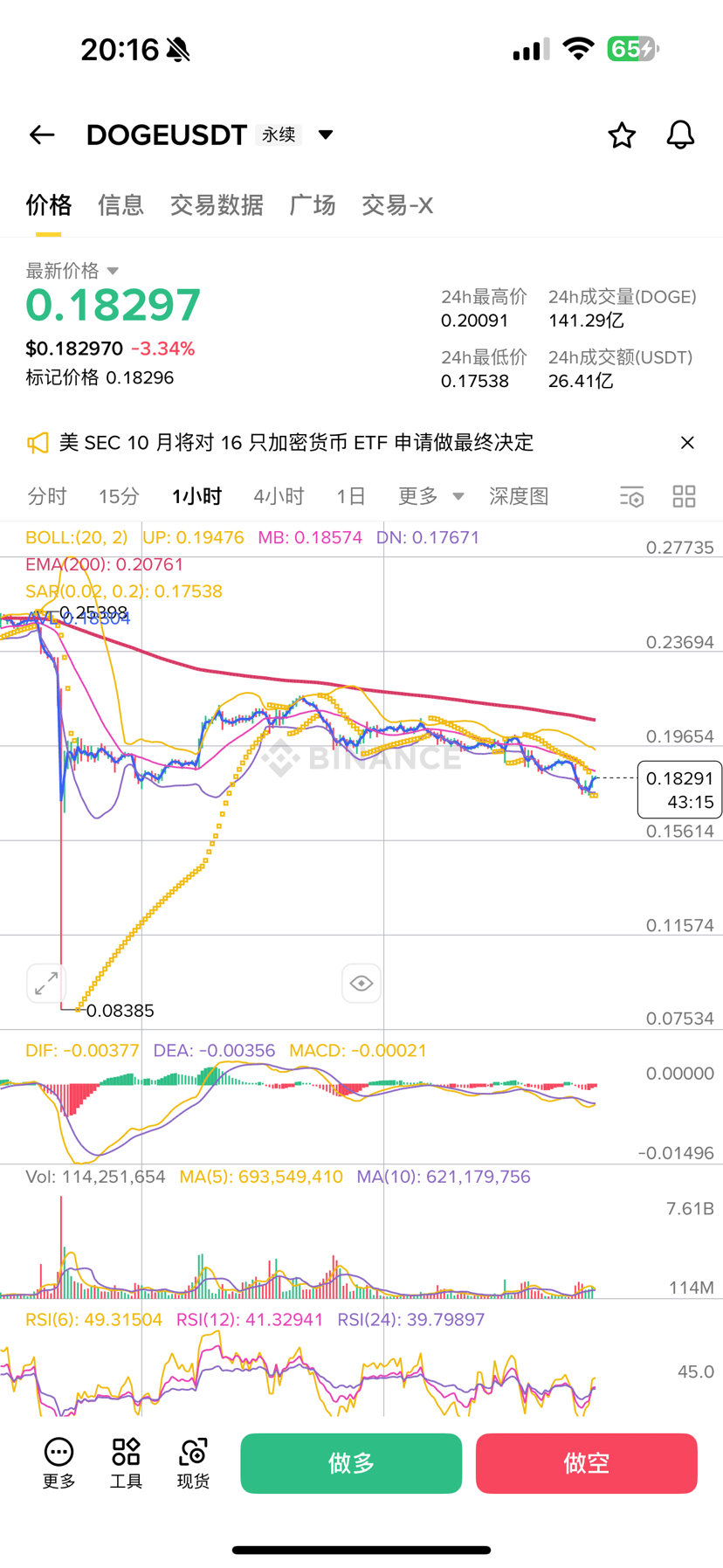
Task: Tap the 做空 short button
Action: [x=586, y=1463]
